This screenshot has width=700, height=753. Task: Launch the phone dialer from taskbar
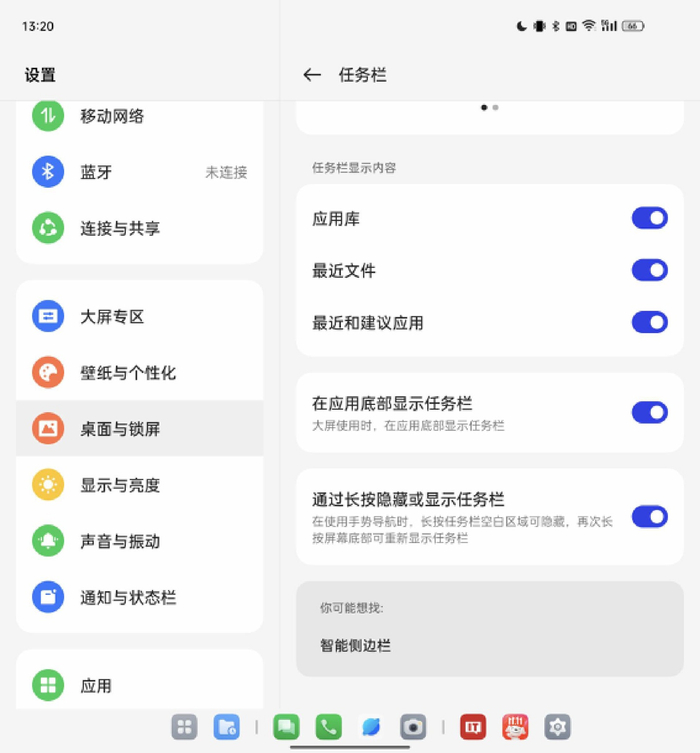coord(328,727)
